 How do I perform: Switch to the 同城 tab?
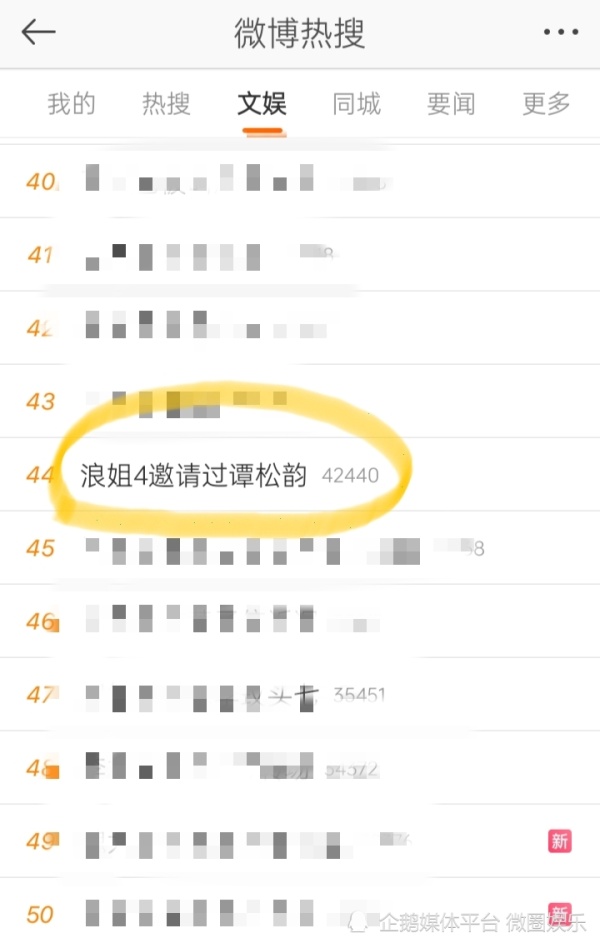pyautogui.click(x=357, y=103)
